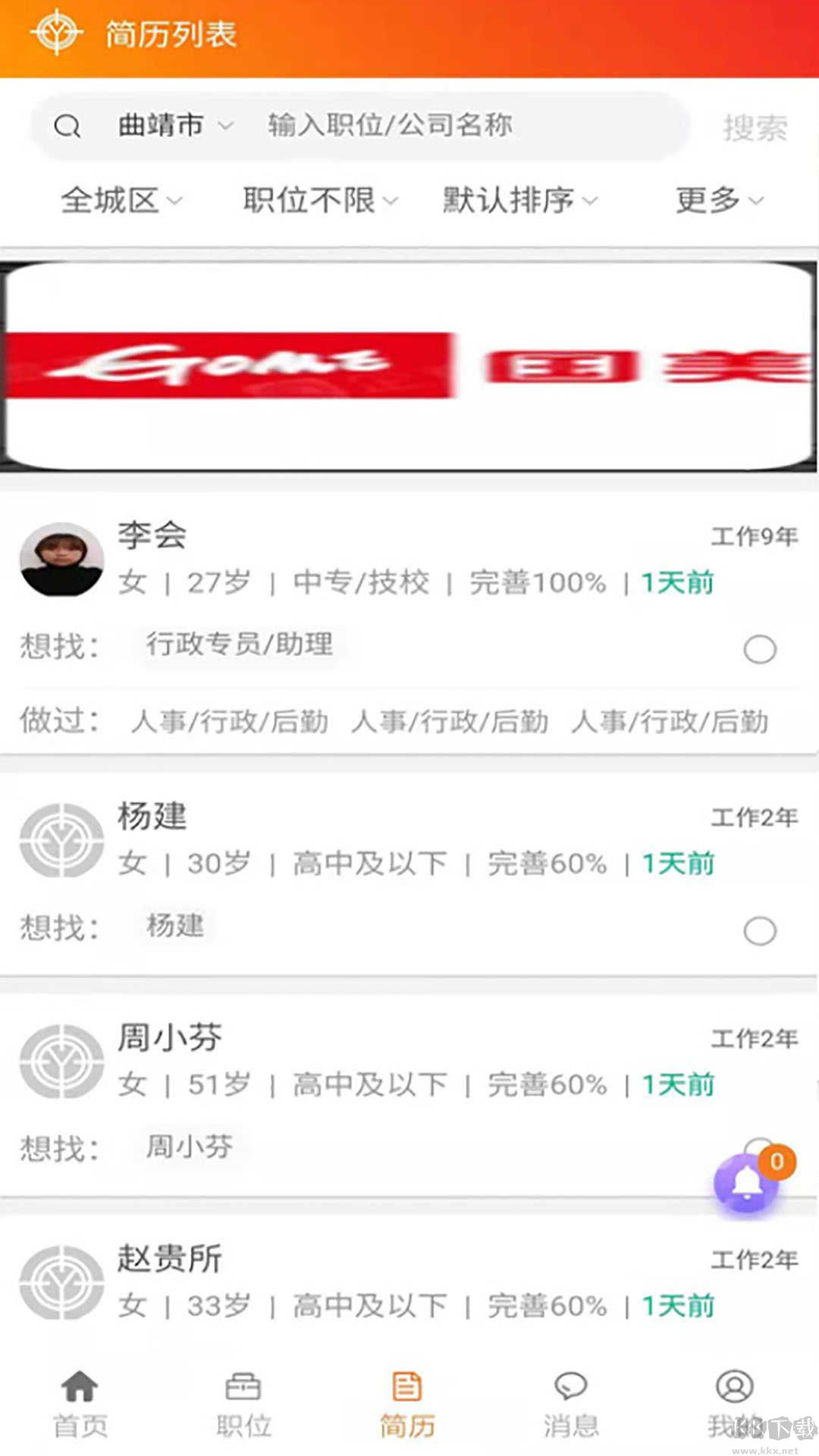
Task: Click 杨建's placeholder avatar logo
Action: (63, 842)
